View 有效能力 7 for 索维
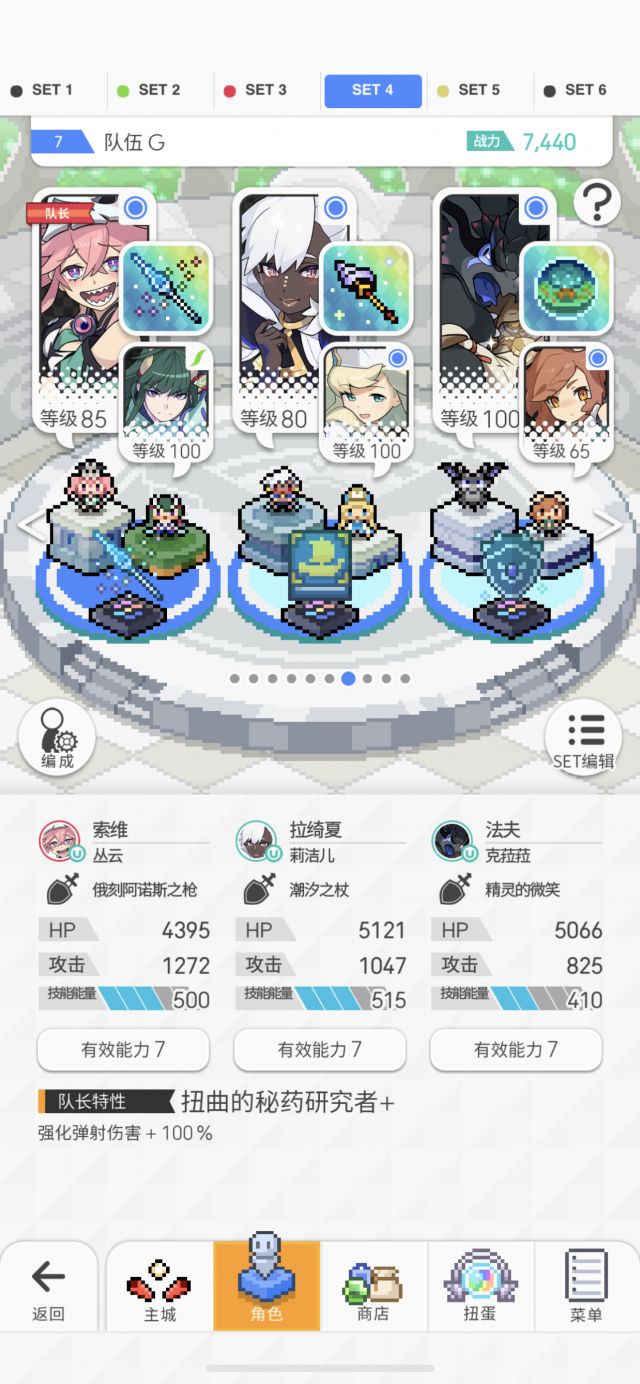This screenshot has height=1384, width=640. tap(123, 1049)
